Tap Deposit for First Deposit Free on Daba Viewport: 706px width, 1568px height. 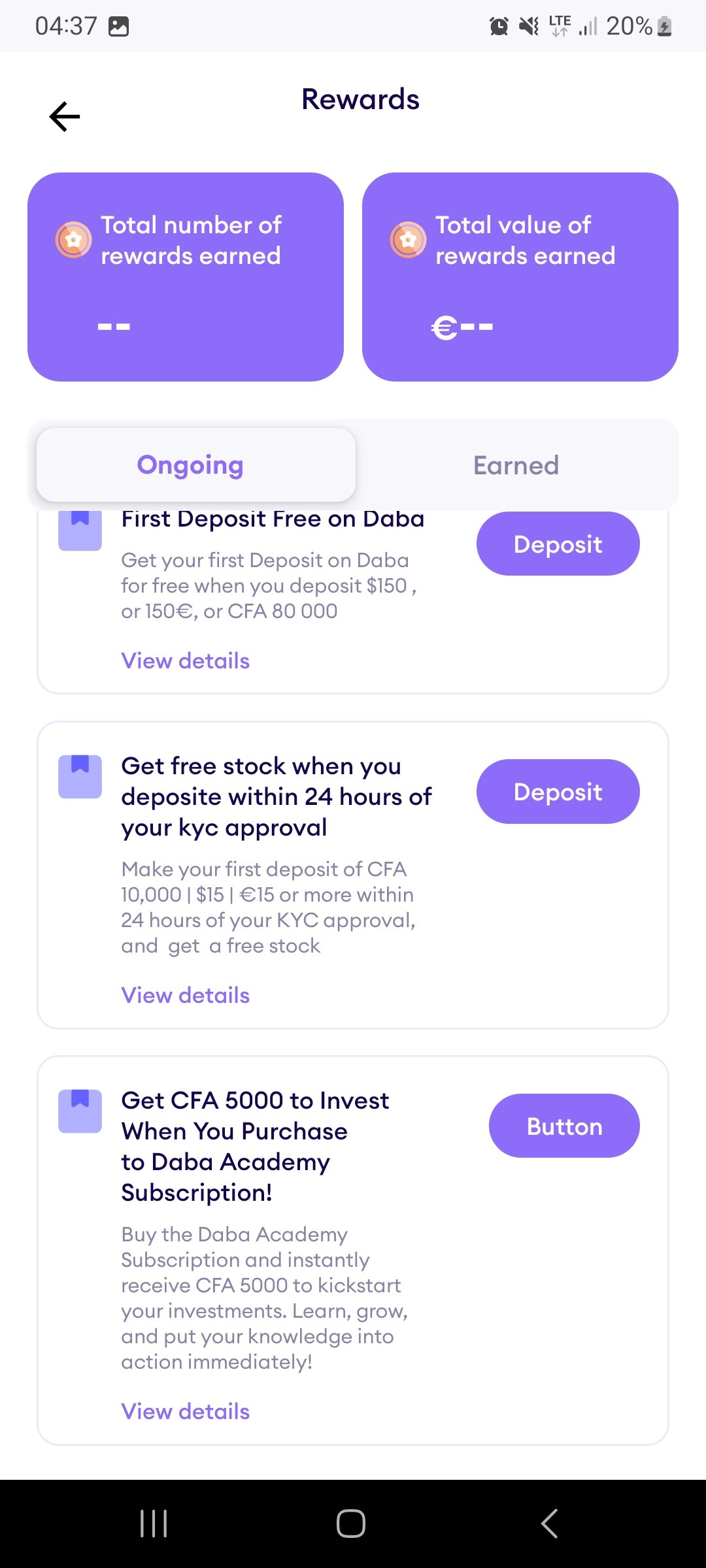pyautogui.click(x=558, y=544)
